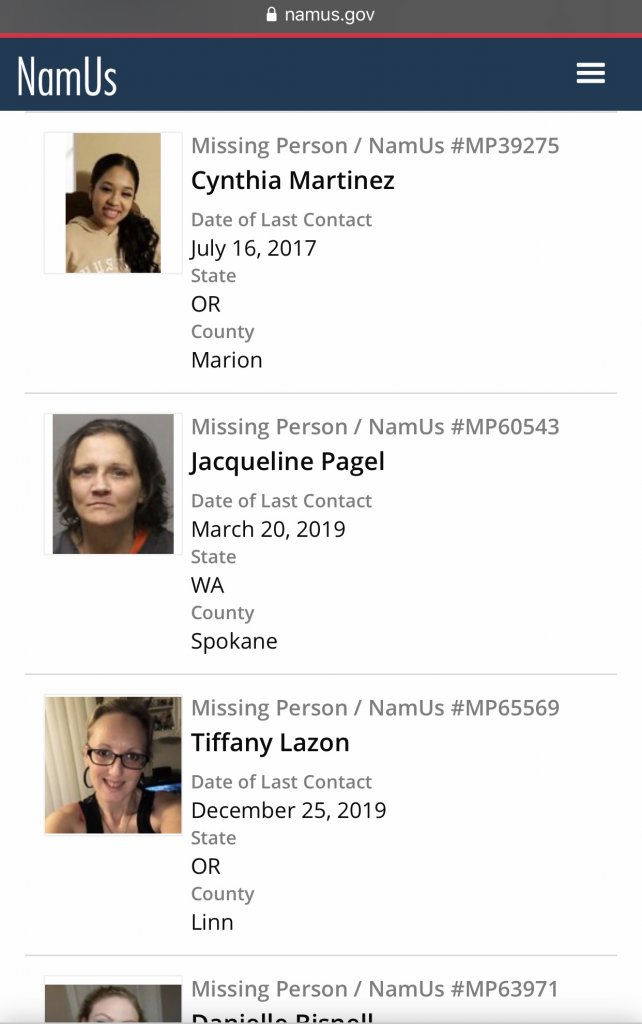The image size is (642, 1024).
Task: Open the hamburger navigation menu
Action: tap(590, 73)
